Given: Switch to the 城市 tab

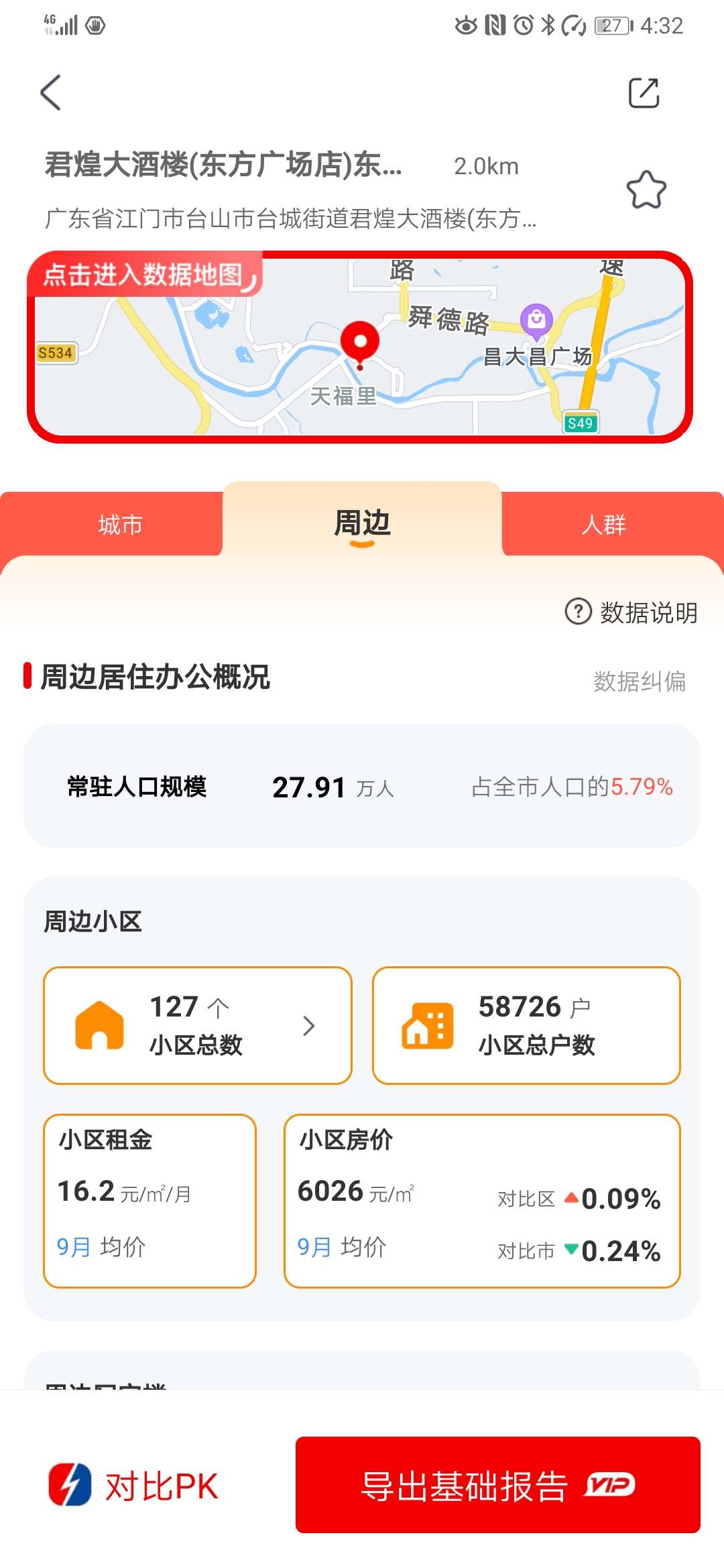Looking at the screenshot, I should tap(121, 524).
